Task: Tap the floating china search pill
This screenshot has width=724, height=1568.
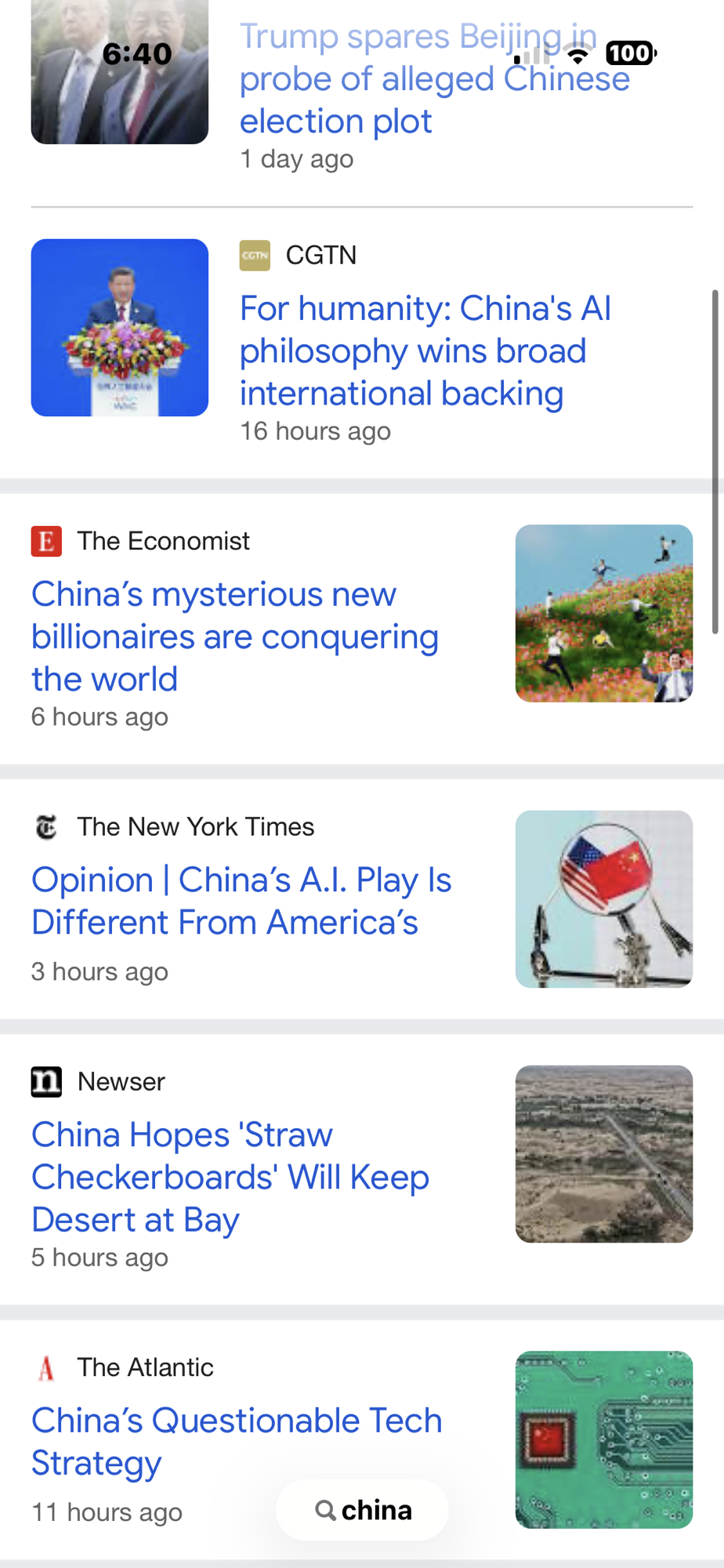Action: click(x=363, y=1510)
